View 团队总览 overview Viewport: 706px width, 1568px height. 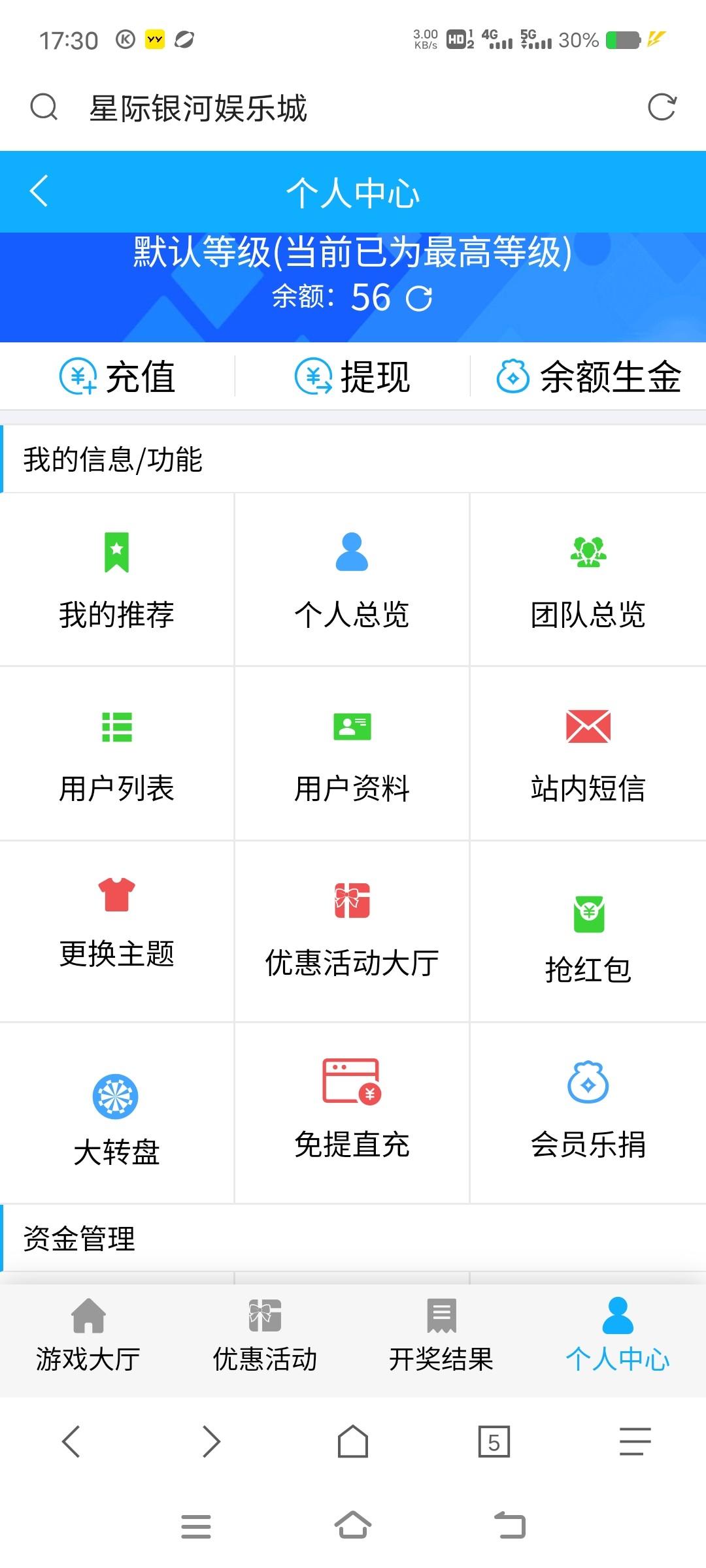[588, 580]
